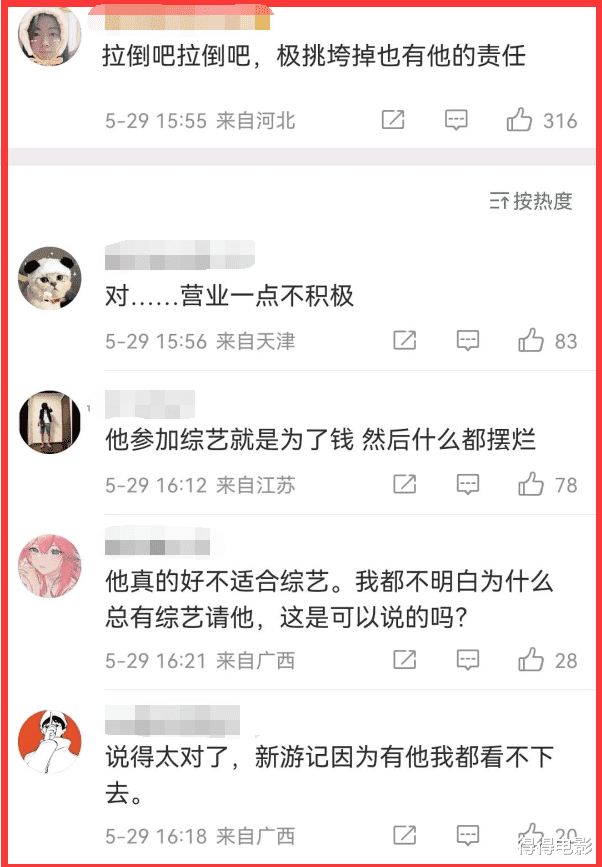Like the comment "营业一点不积极"
The height and width of the screenshot is (867, 602).
click(x=531, y=341)
